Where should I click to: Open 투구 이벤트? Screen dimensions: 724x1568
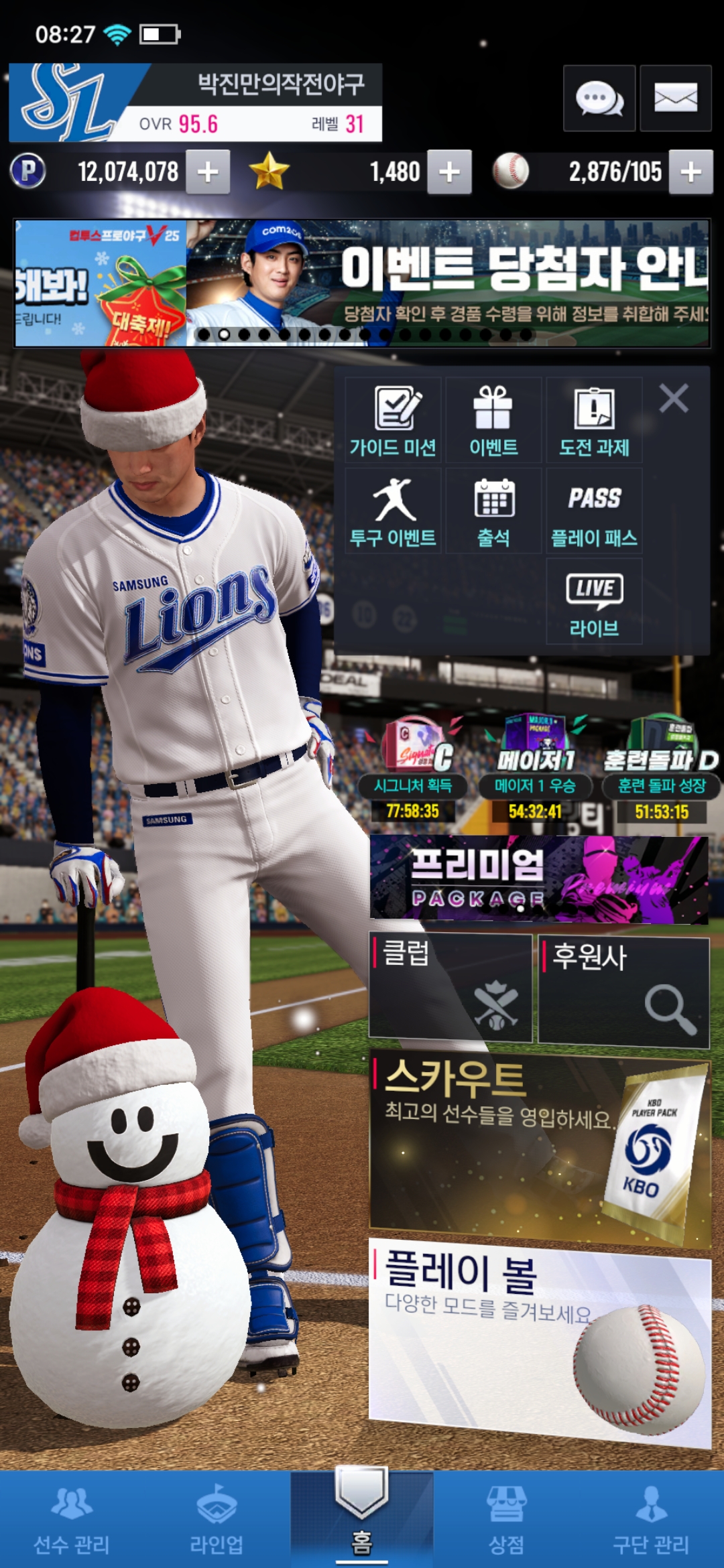(x=393, y=511)
